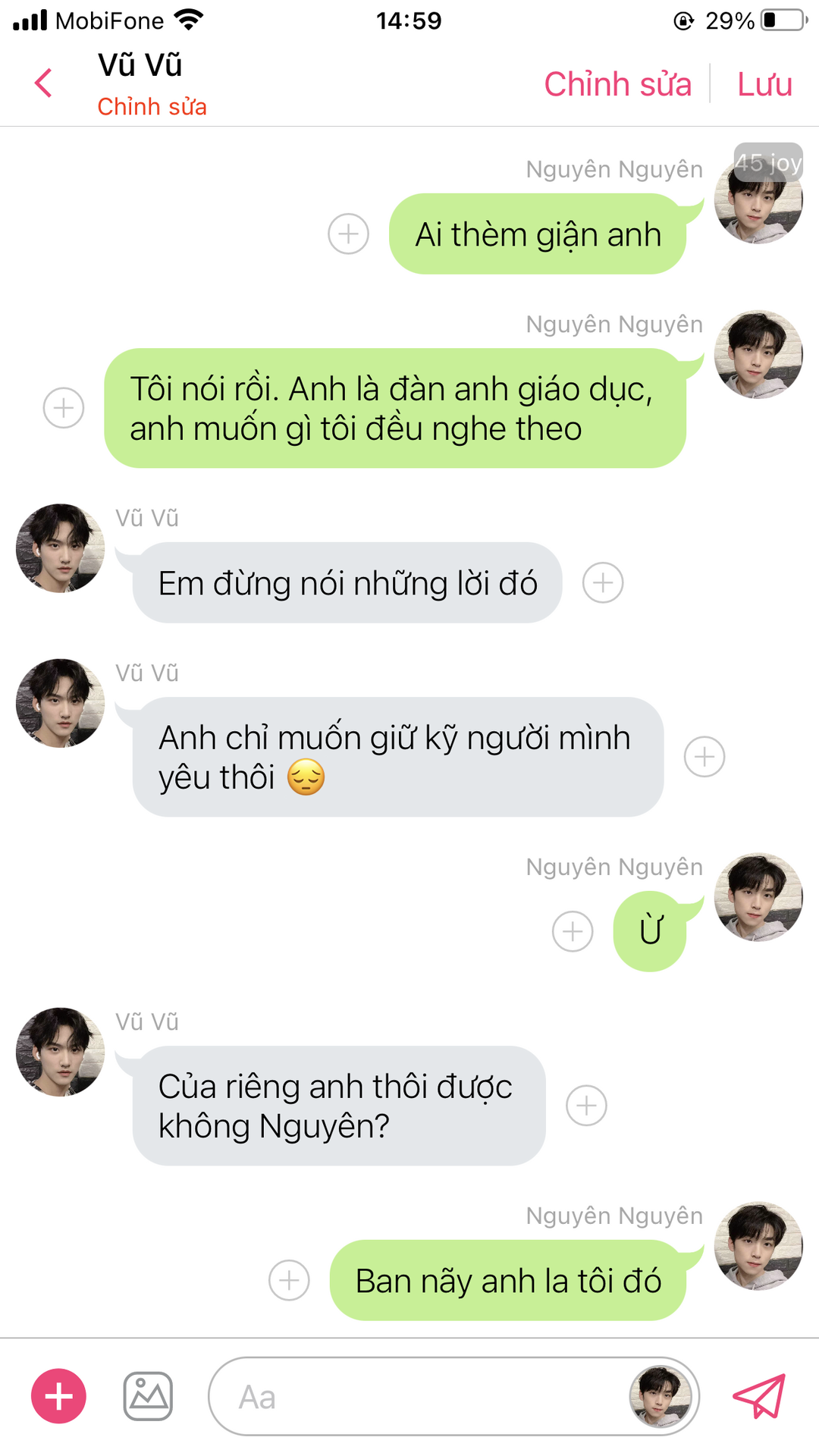
Task: Tap the plus beside "Ai thèm giận anh"
Action: click(x=348, y=234)
